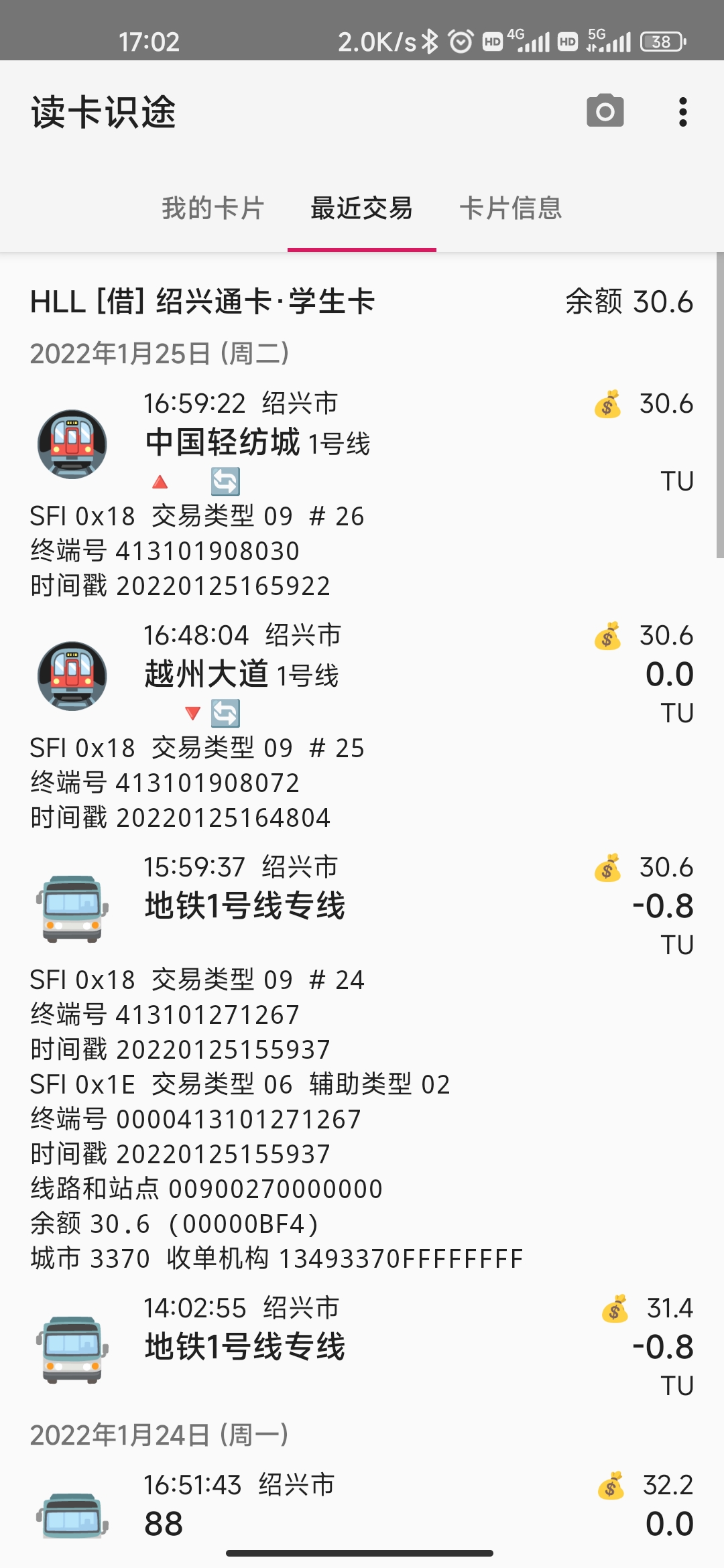The height and width of the screenshot is (1568, 724).
Task: Open the 16:48:04 越州大道 transaction
Action: tap(362, 675)
